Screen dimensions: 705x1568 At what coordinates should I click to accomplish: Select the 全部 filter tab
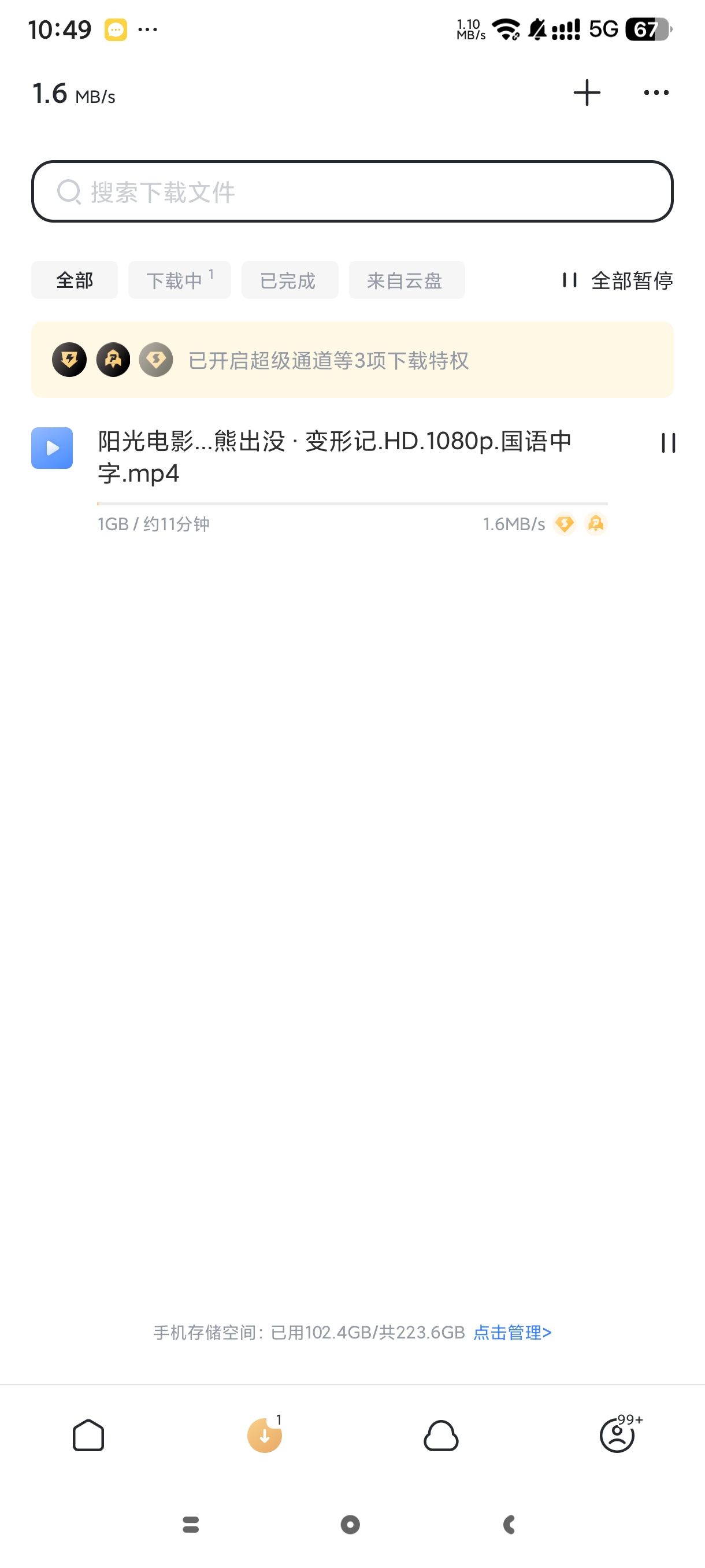tap(74, 280)
